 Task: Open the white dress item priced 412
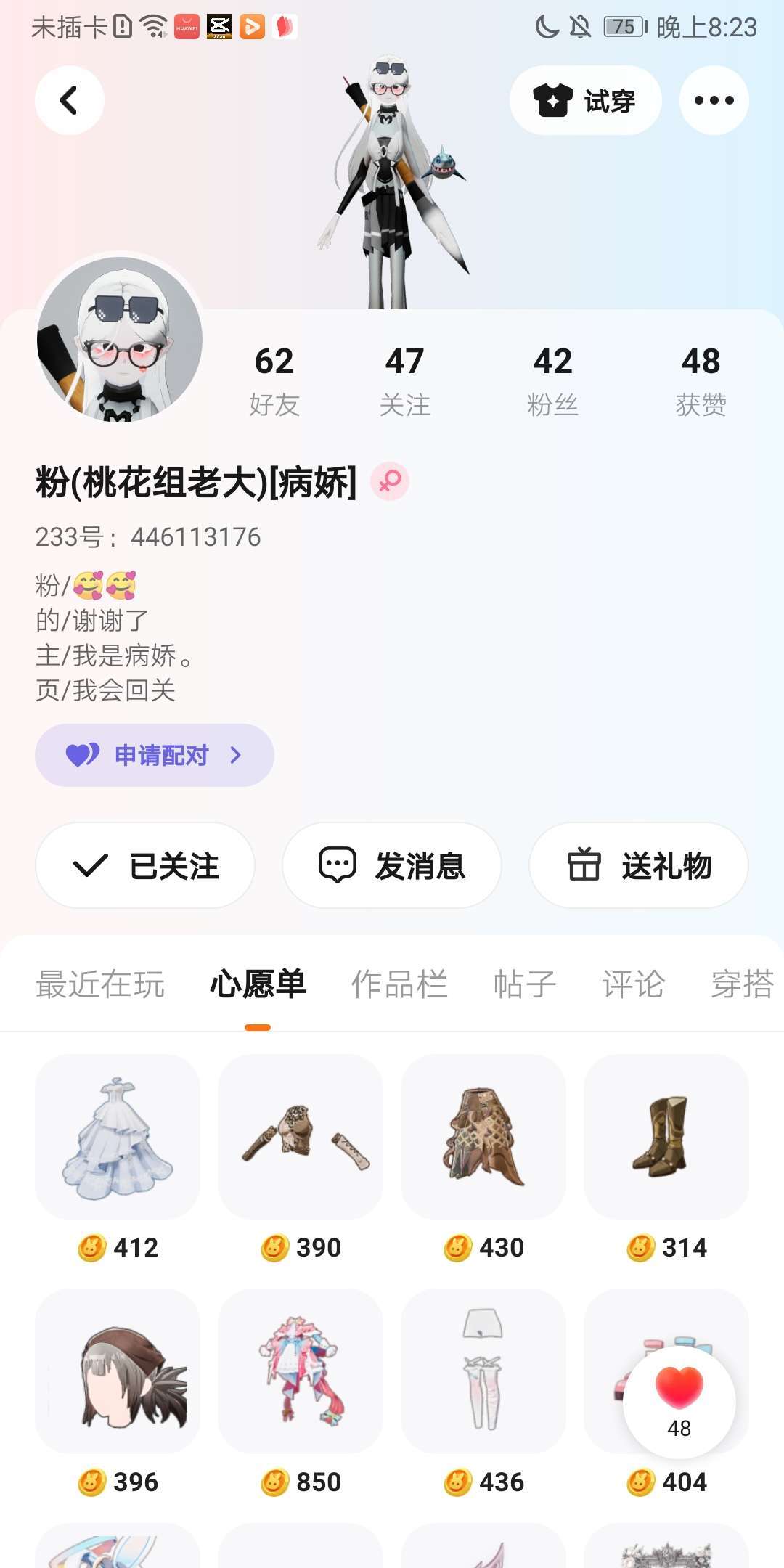click(118, 1137)
